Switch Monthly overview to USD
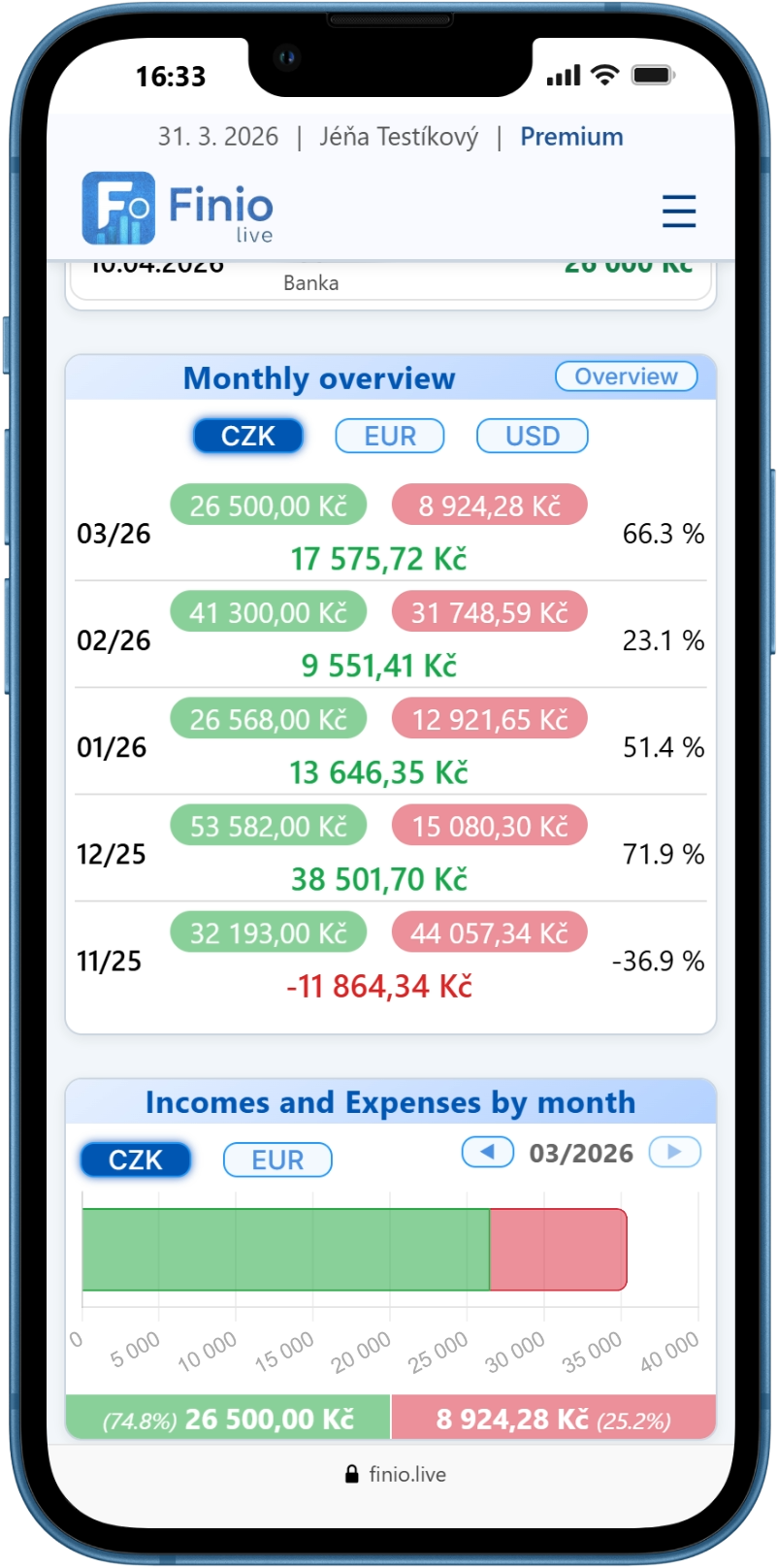The width and height of the screenshot is (778, 1568). 532,436
